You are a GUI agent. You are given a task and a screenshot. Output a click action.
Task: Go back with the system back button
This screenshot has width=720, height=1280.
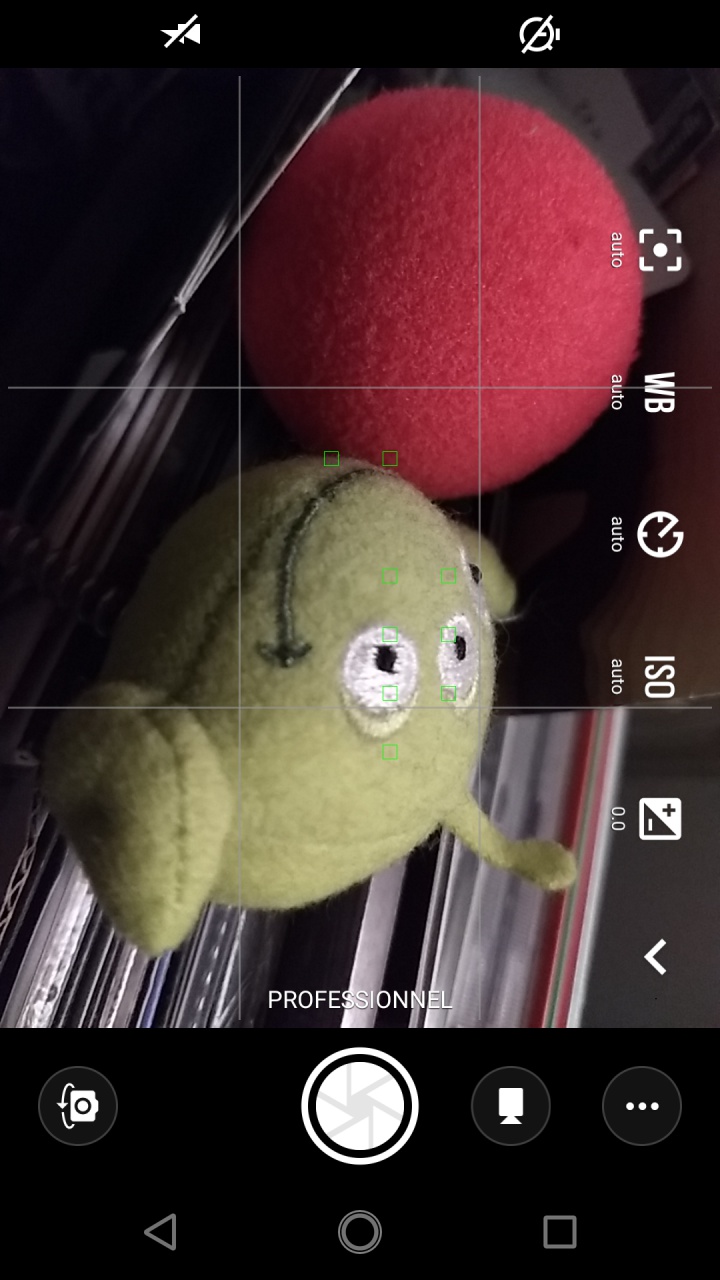(161, 1232)
